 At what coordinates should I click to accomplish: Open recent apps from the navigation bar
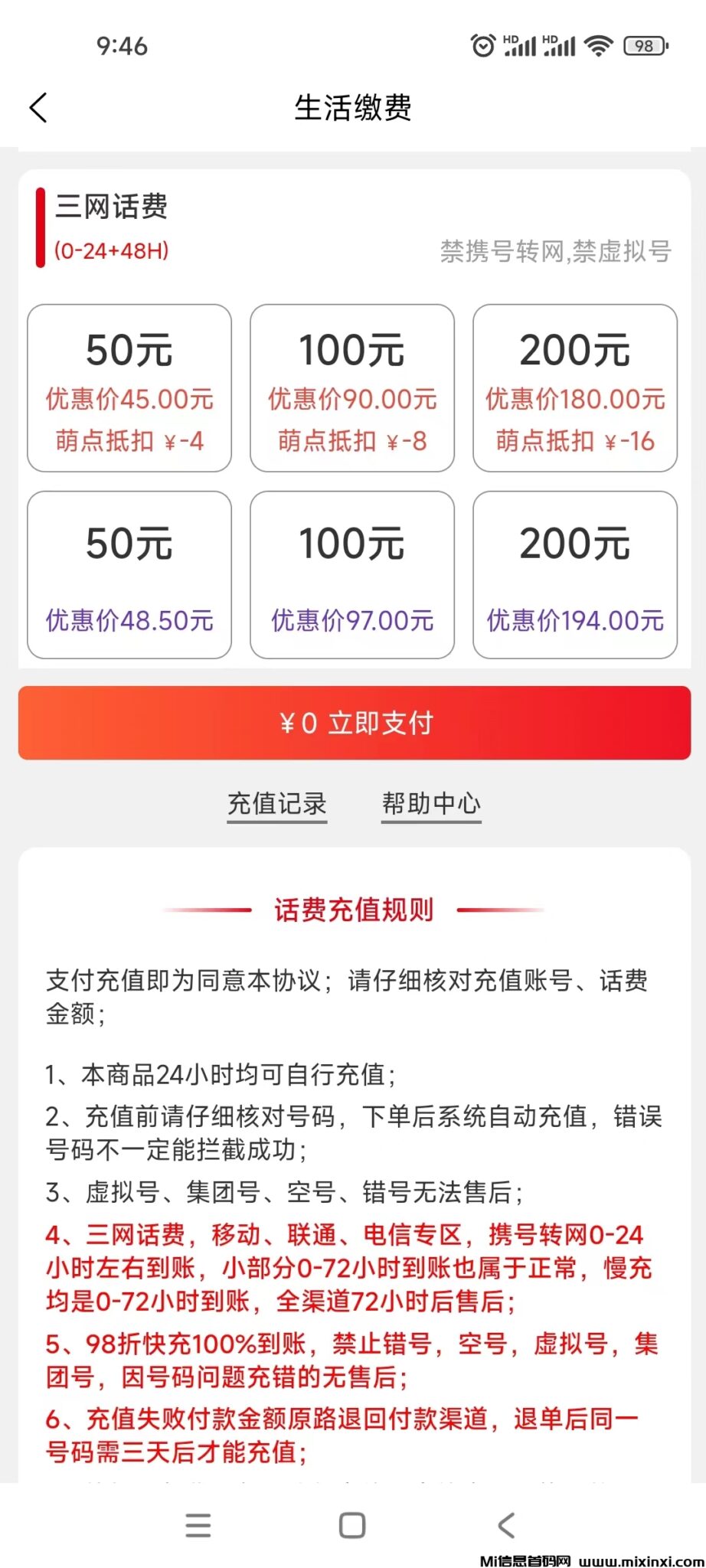point(198,1525)
